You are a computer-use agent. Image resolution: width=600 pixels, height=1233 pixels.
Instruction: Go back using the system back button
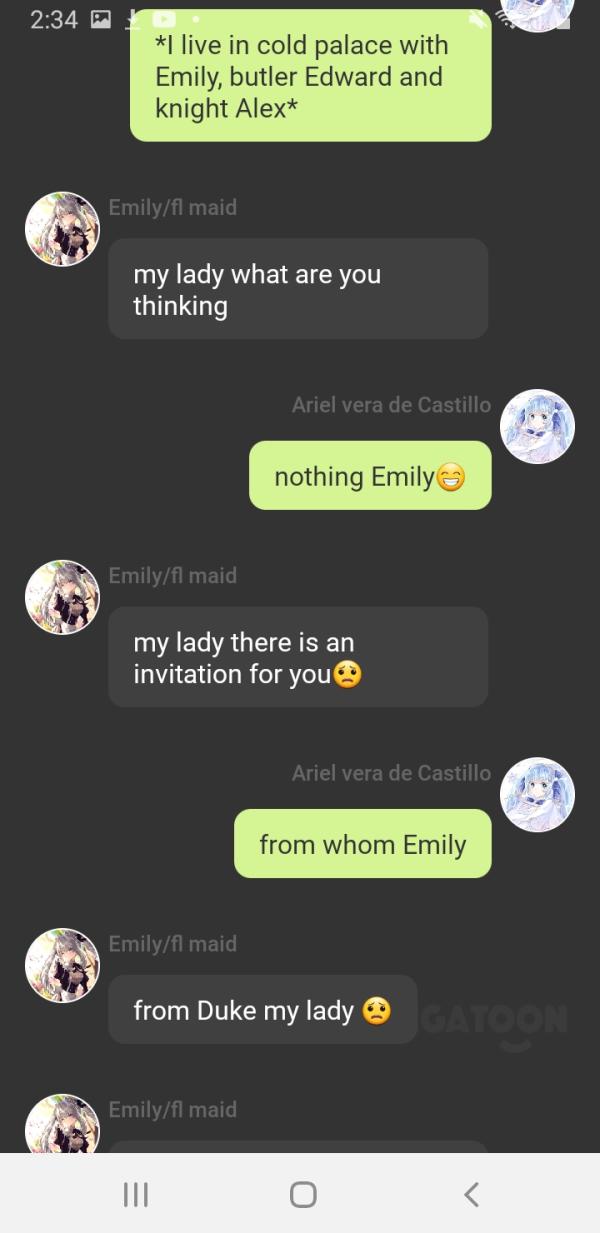point(471,1194)
